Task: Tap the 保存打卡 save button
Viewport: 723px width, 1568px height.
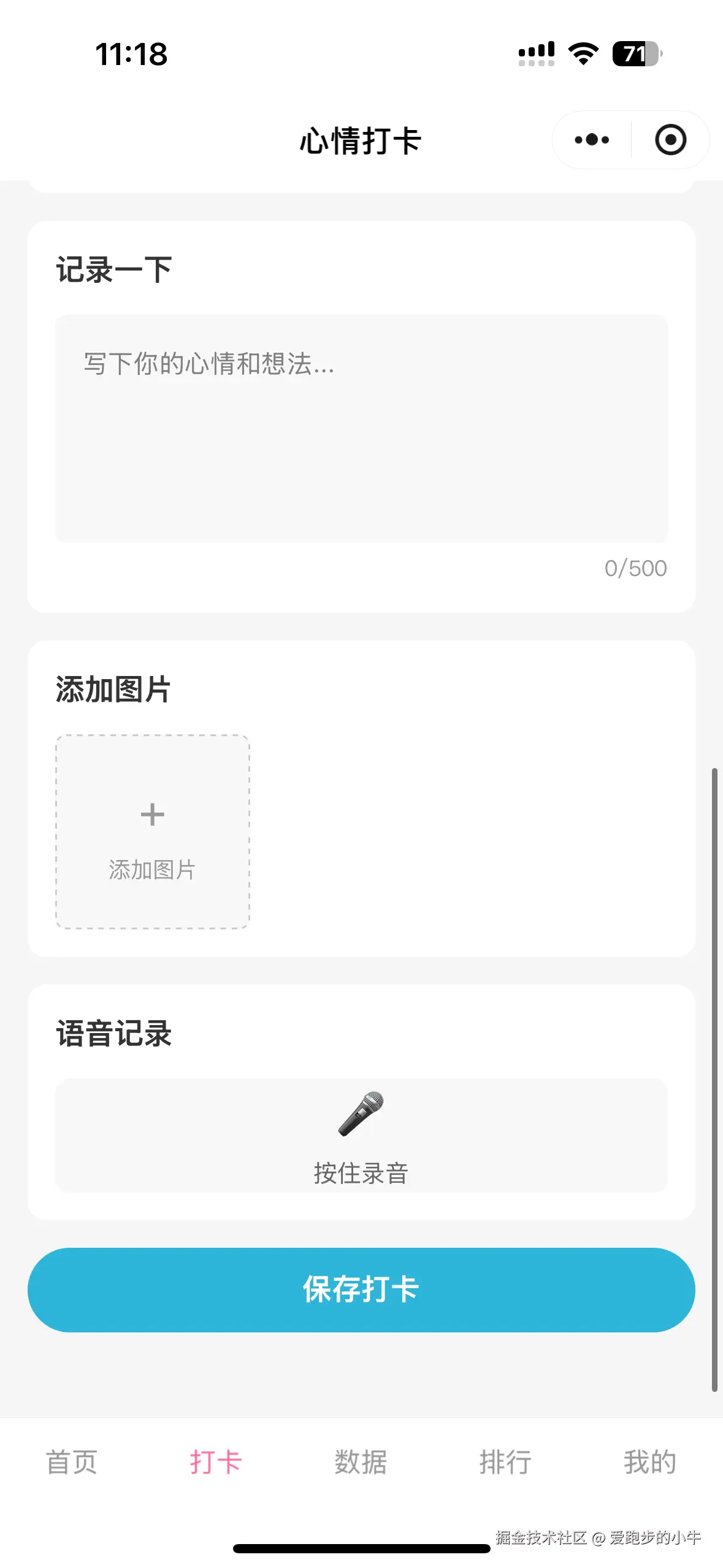Action: [x=361, y=1289]
